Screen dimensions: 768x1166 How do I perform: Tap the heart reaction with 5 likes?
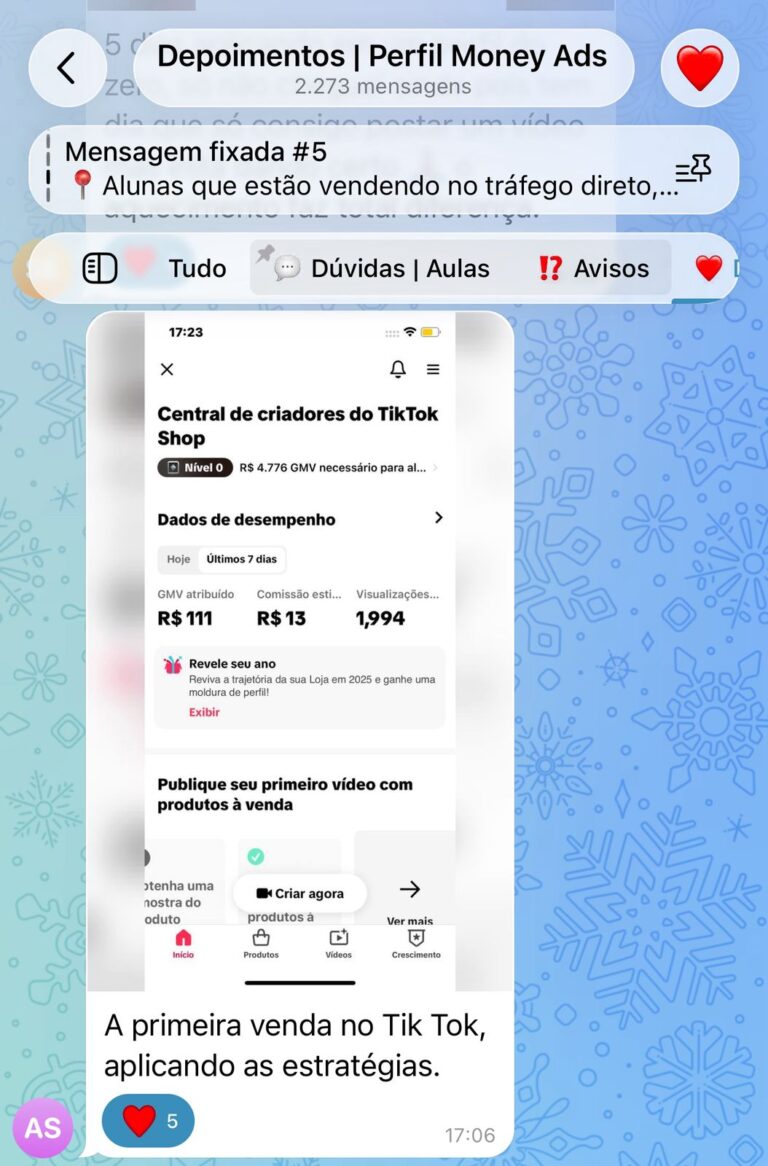[x=148, y=1121]
